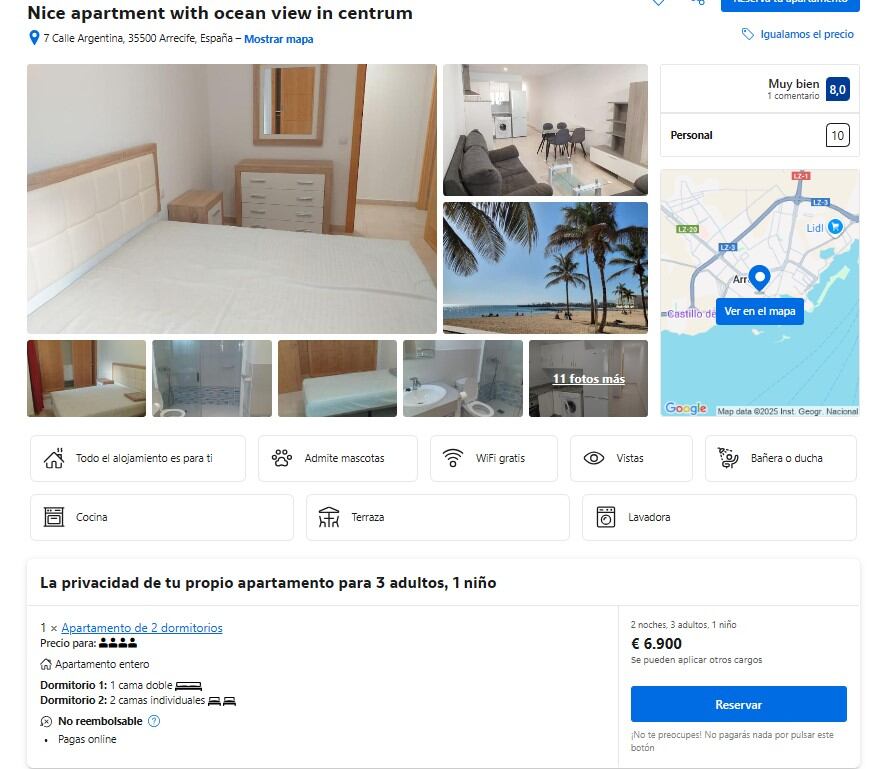892x769 pixels.
Task: Tap the Reserva tu apartamento button
Action: point(789,4)
